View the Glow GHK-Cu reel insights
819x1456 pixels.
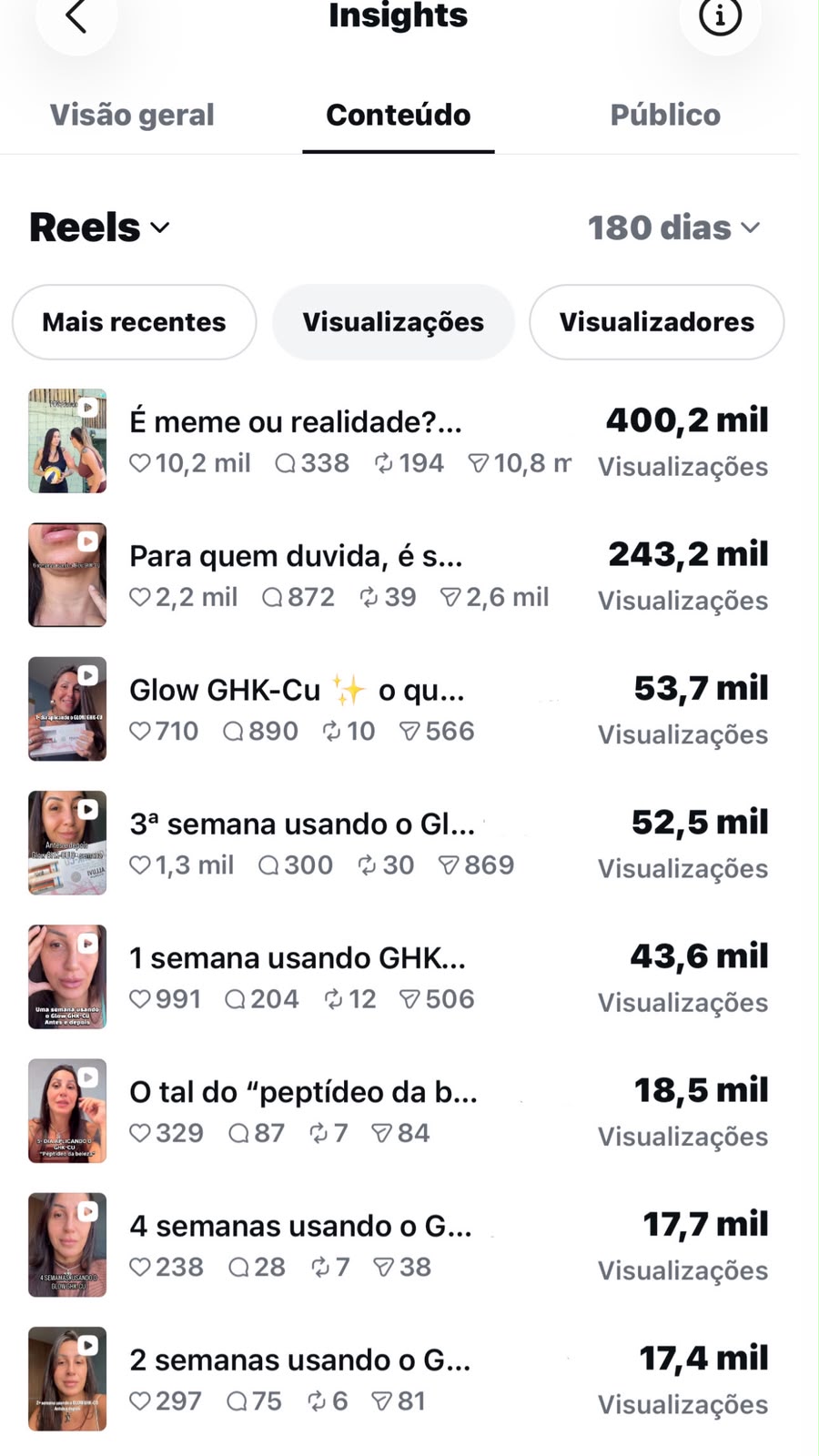coord(399,709)
